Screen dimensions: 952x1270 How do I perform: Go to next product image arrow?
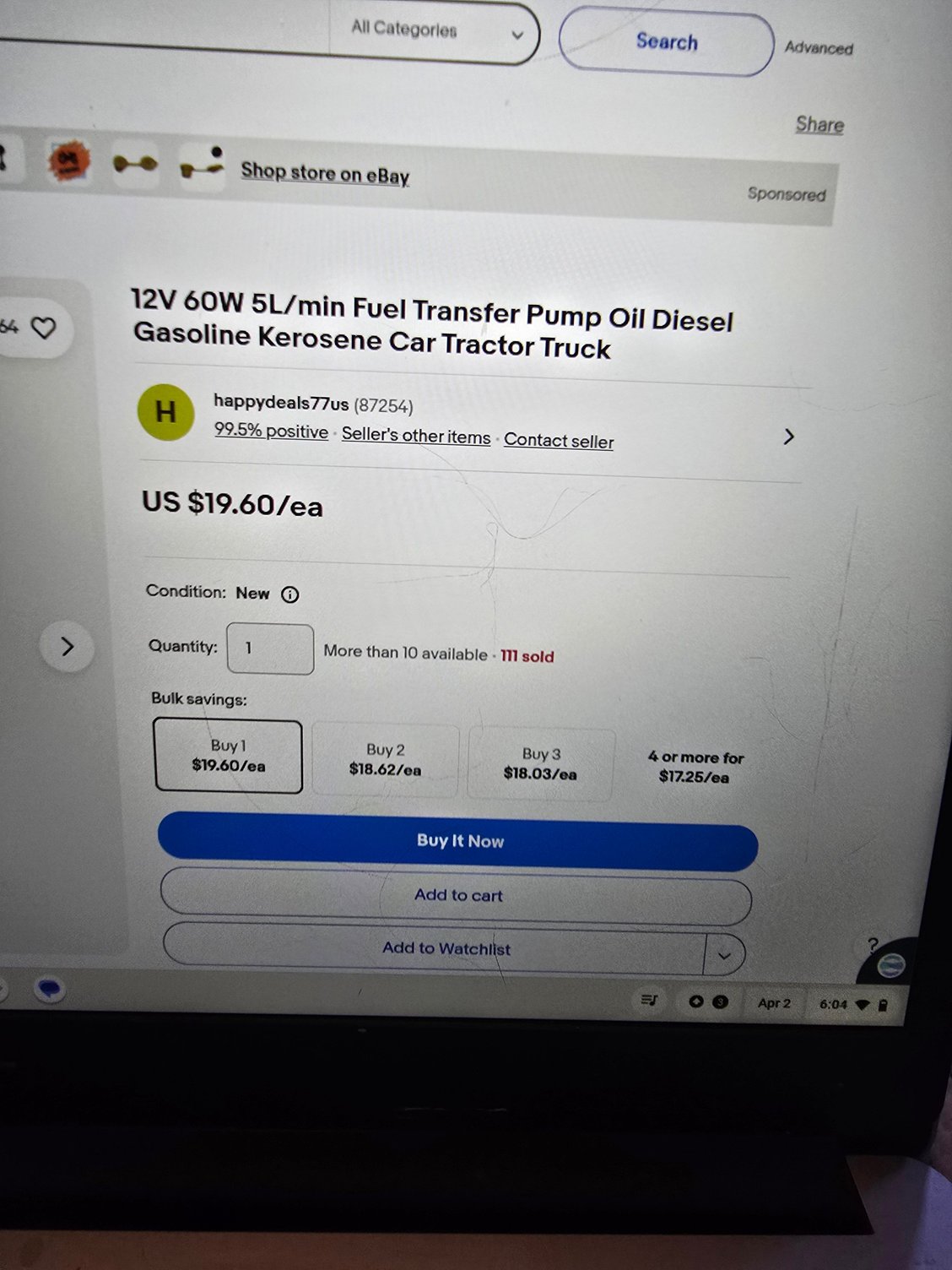point(68,647)
